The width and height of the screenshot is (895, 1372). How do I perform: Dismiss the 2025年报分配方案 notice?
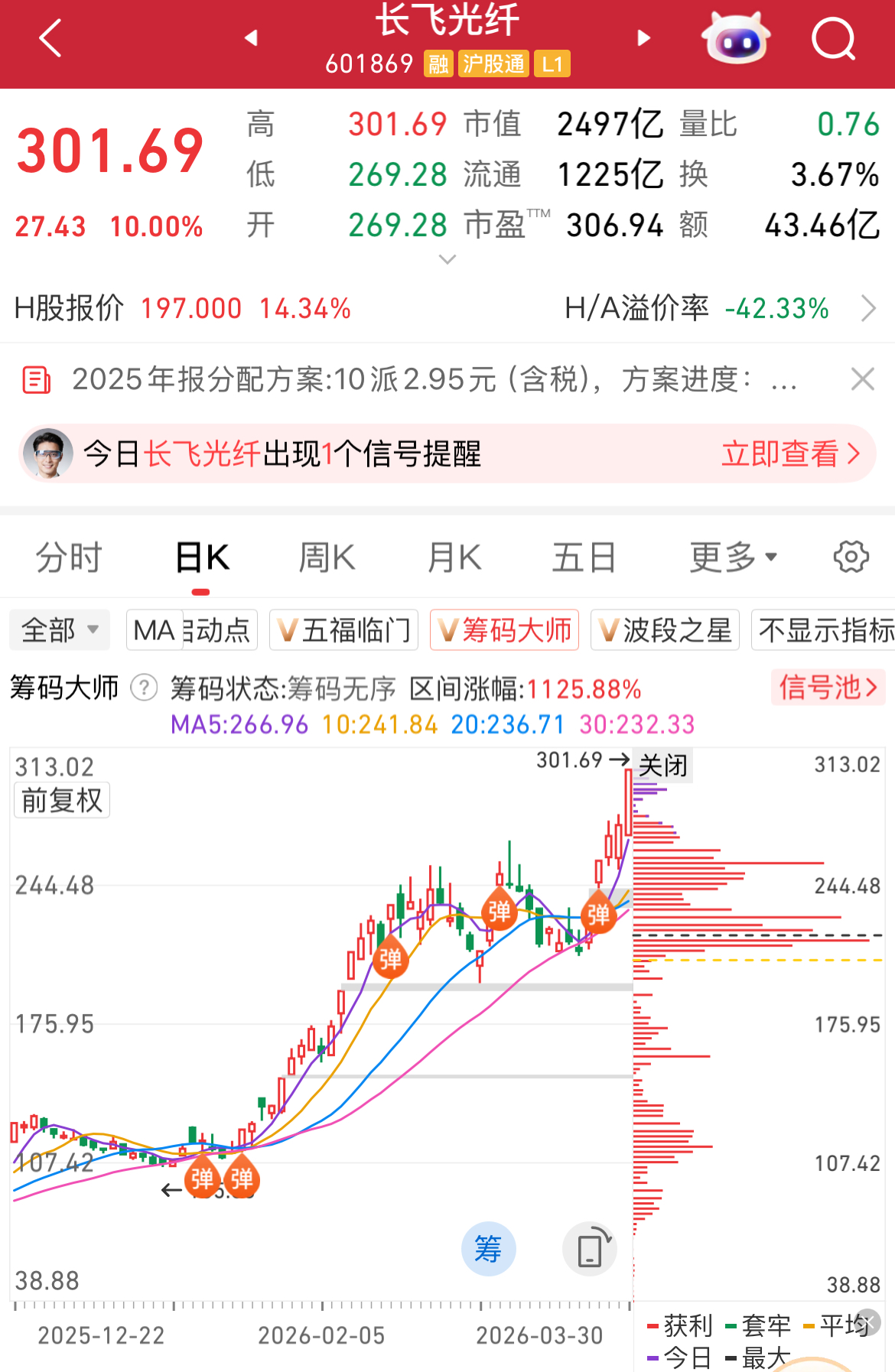tap(862, 379)
